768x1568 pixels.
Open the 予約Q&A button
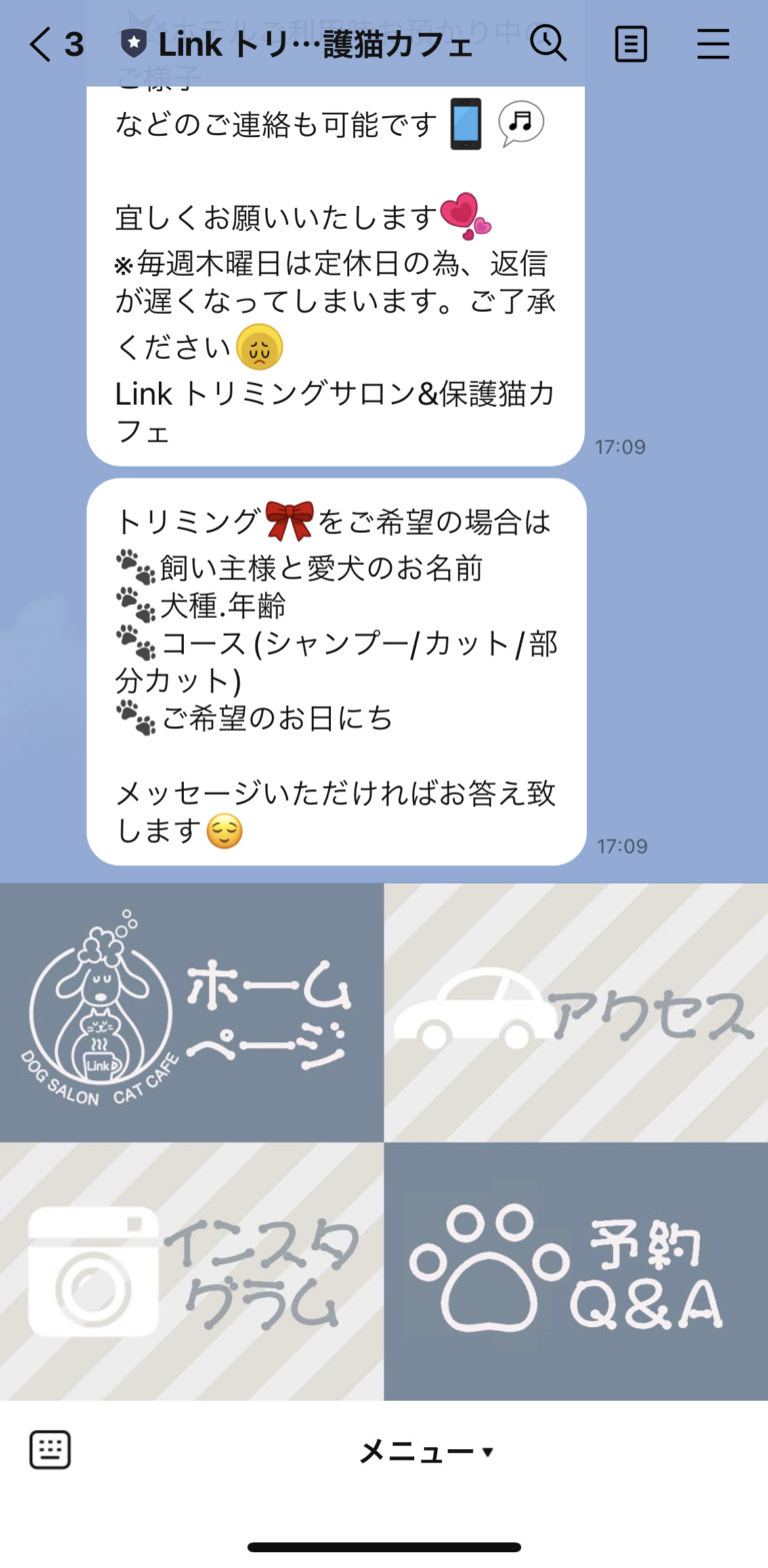click(x=576, y=1270)
